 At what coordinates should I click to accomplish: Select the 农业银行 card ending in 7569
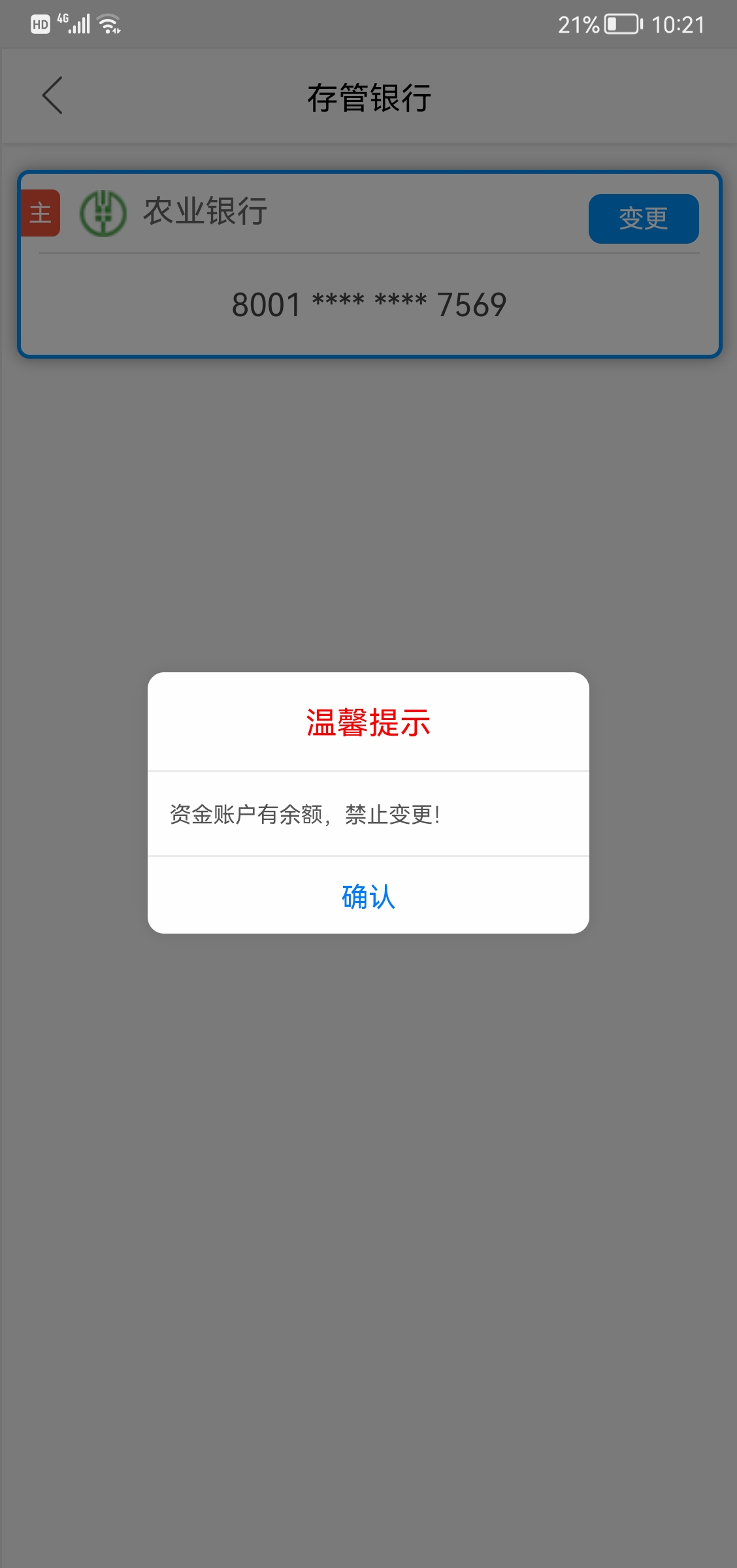[x=368, y=304]
